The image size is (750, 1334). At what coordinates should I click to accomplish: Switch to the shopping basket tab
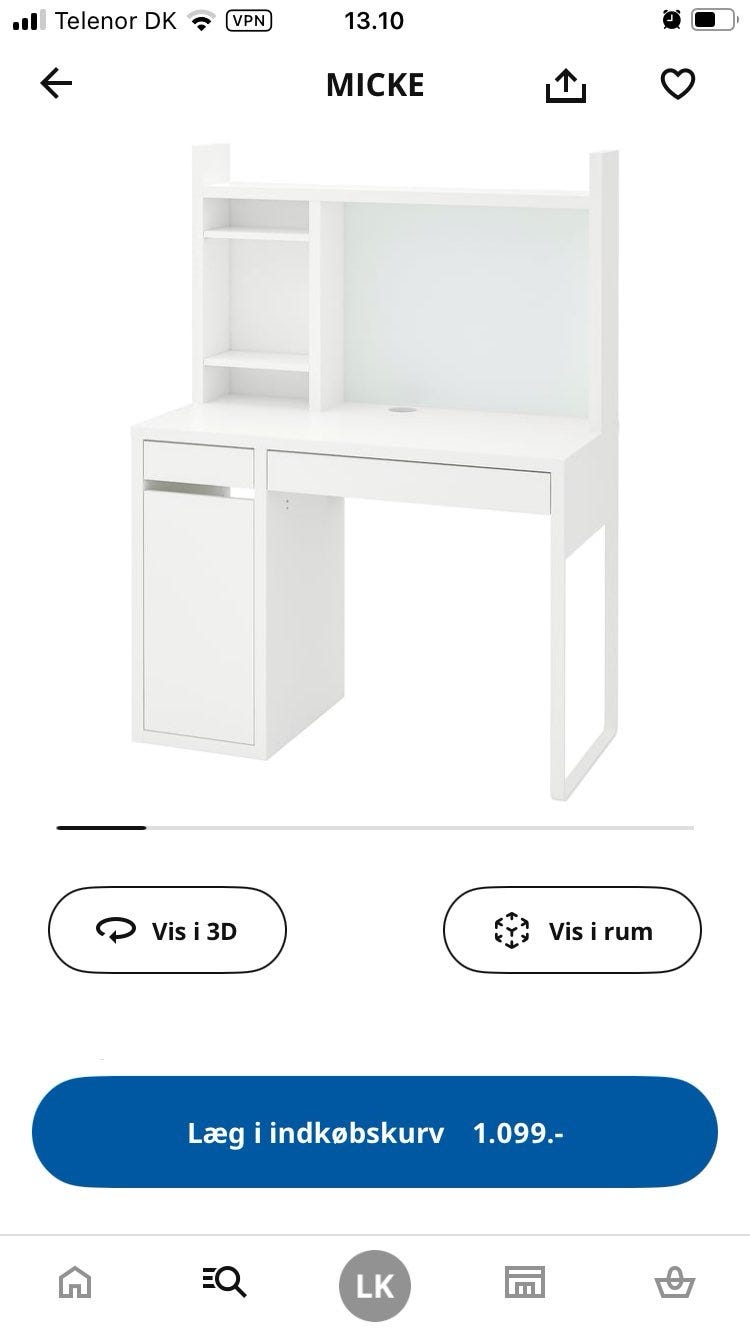pyautogui.click(x=674, y=1281)
